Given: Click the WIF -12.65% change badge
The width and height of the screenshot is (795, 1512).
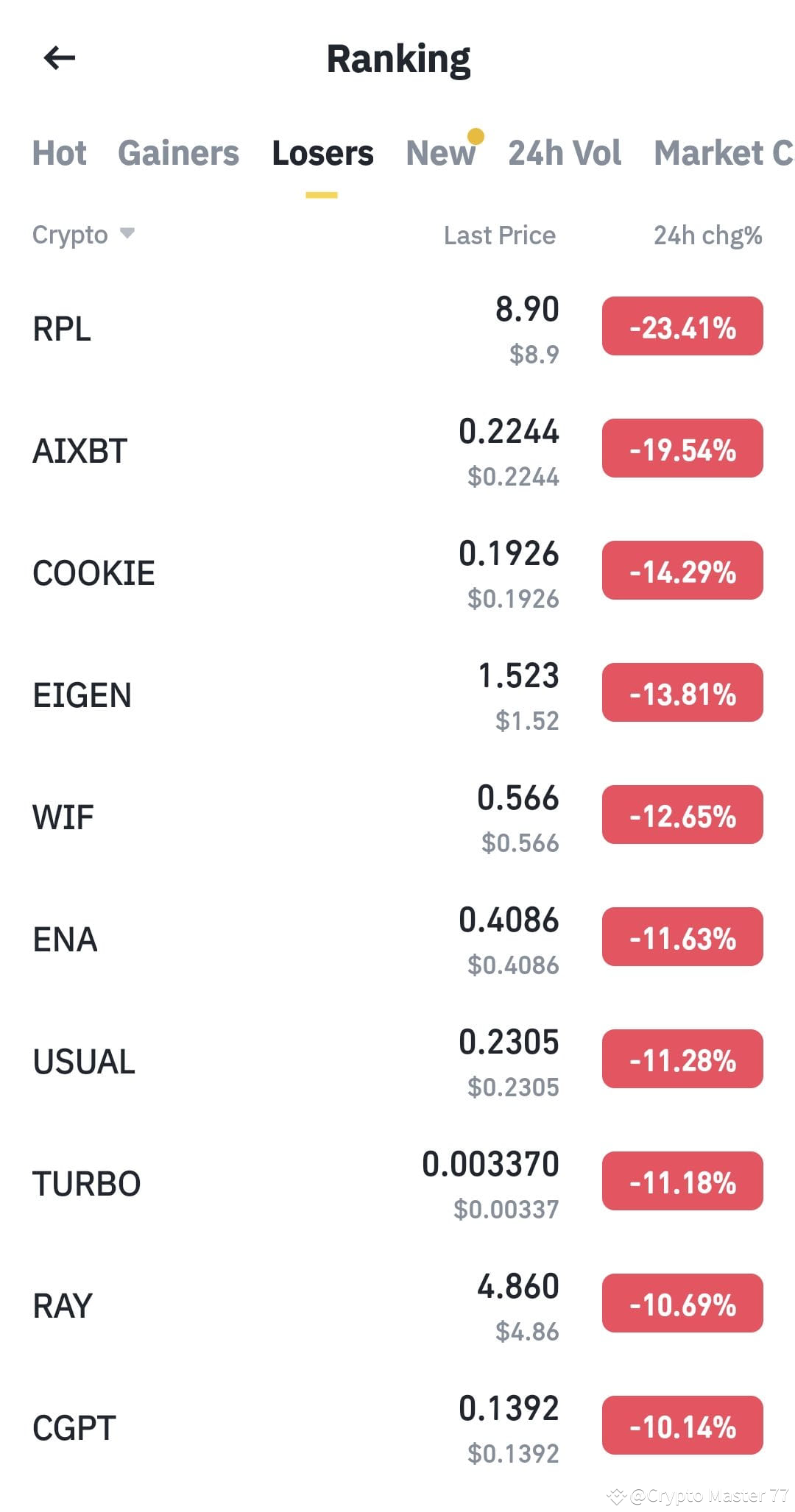Looking at the screenshot, I should pyautogui.click(x=681, y=815).
